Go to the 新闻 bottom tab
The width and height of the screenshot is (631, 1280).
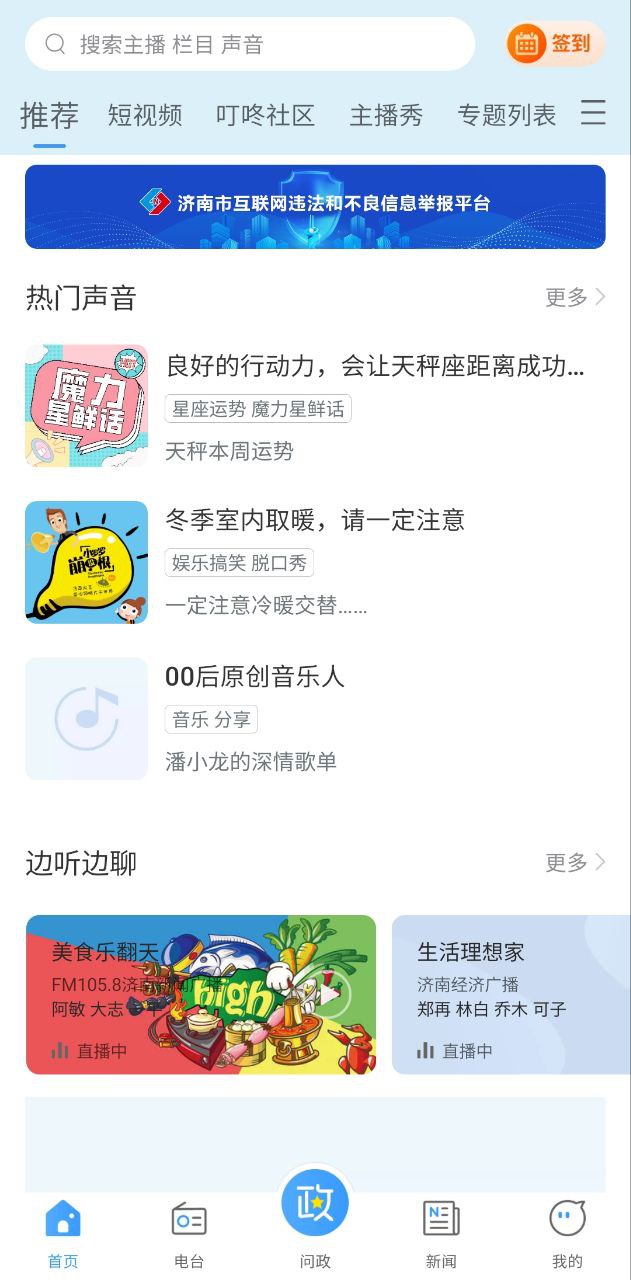coord(441,1234)
